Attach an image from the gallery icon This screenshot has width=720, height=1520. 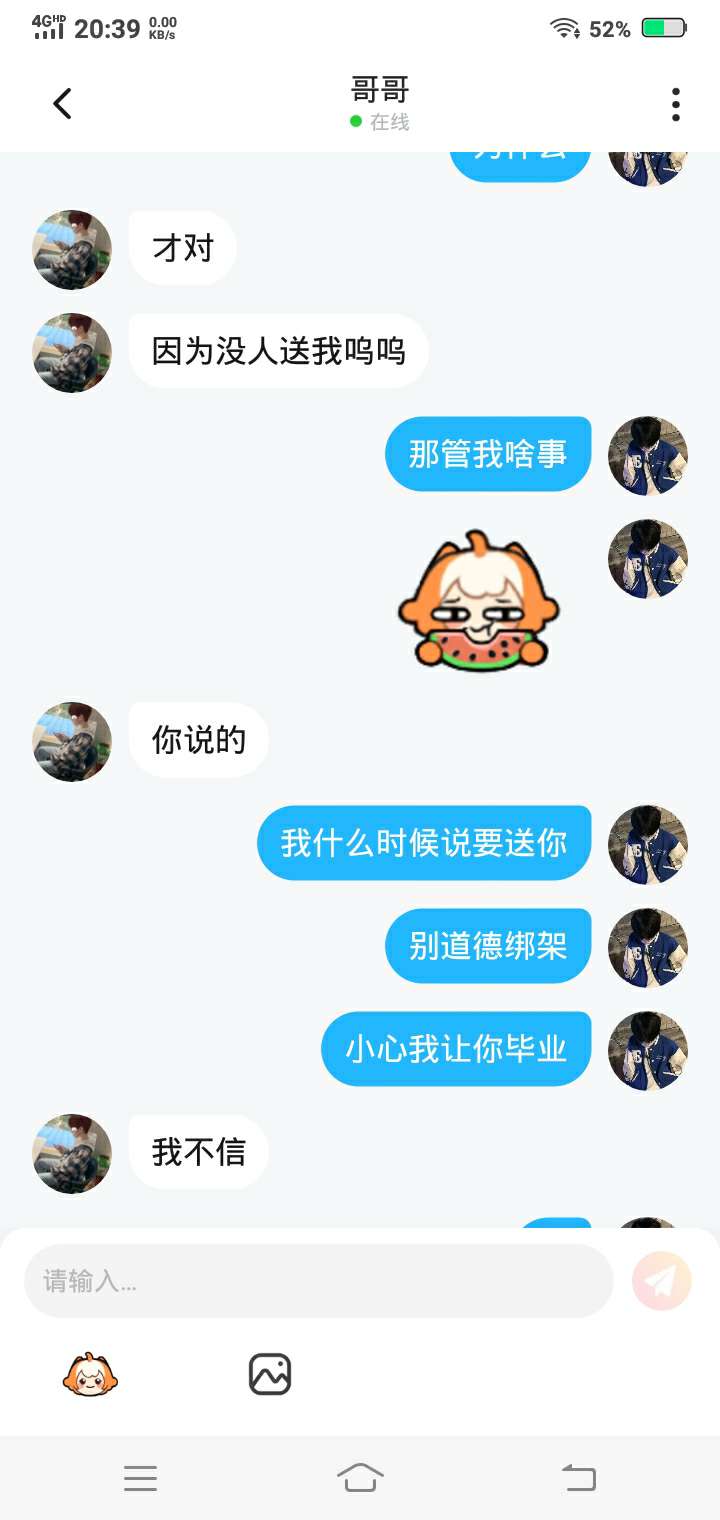270,1374
